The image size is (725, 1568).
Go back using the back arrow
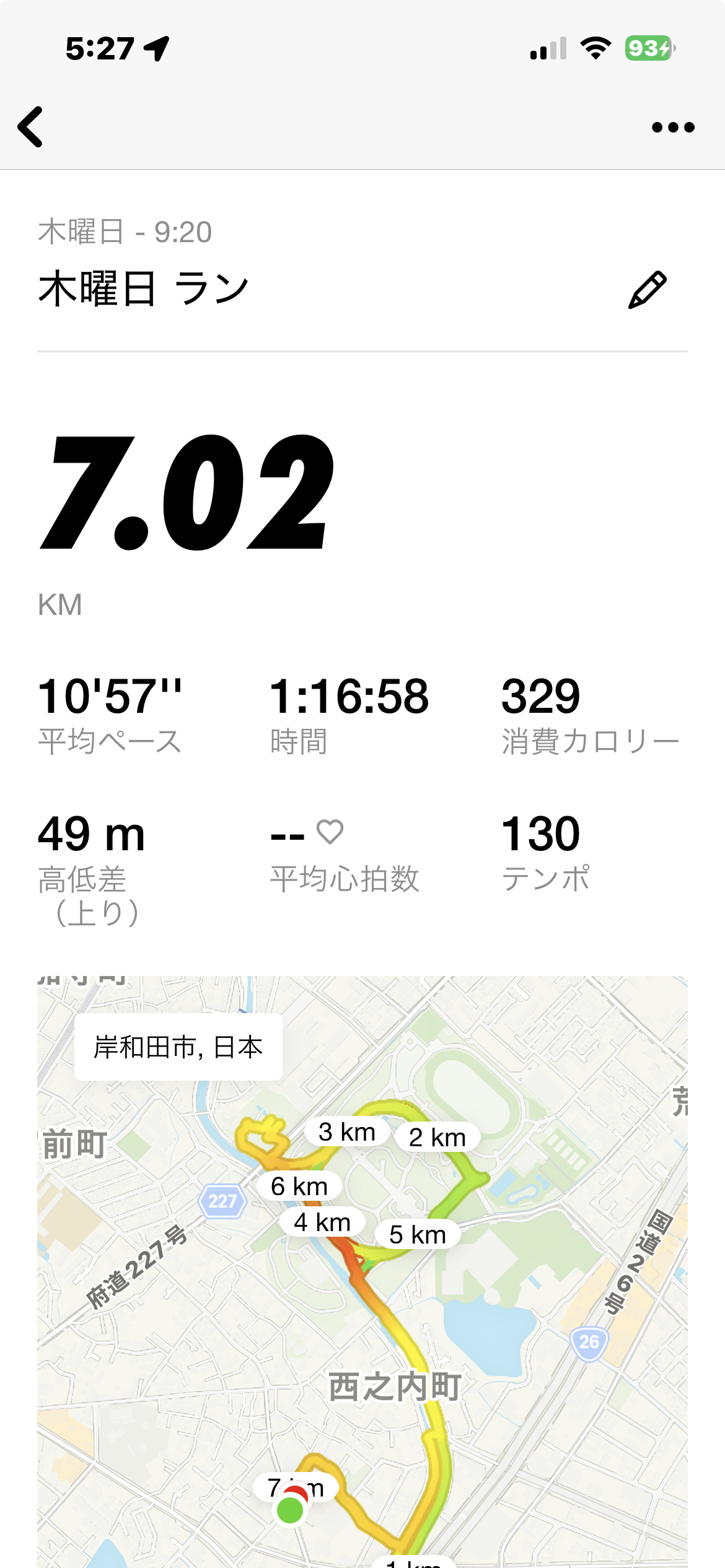pos(31,127)
